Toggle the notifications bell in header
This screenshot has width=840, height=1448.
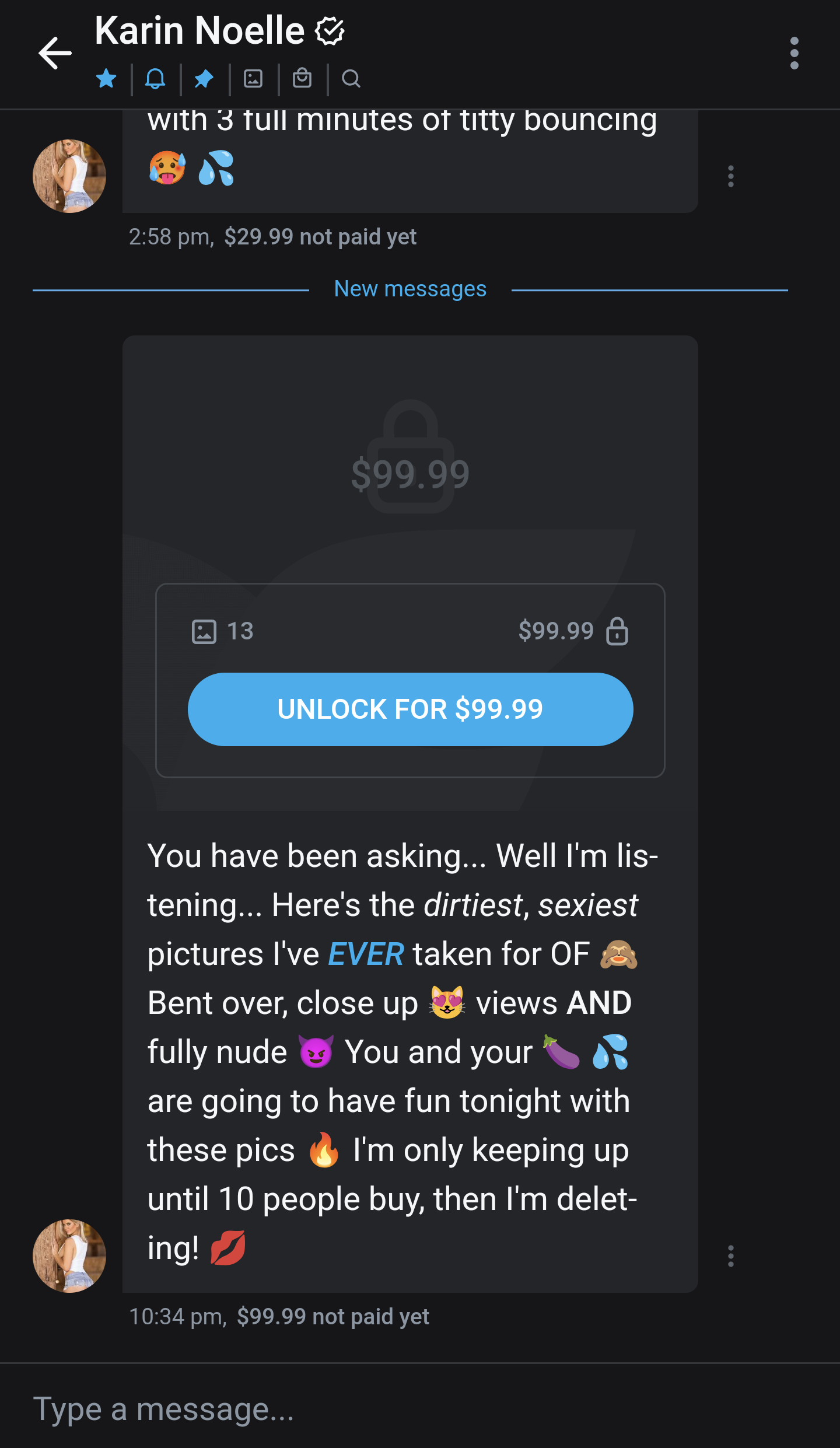pyautogui.click(x=155, y=78)
